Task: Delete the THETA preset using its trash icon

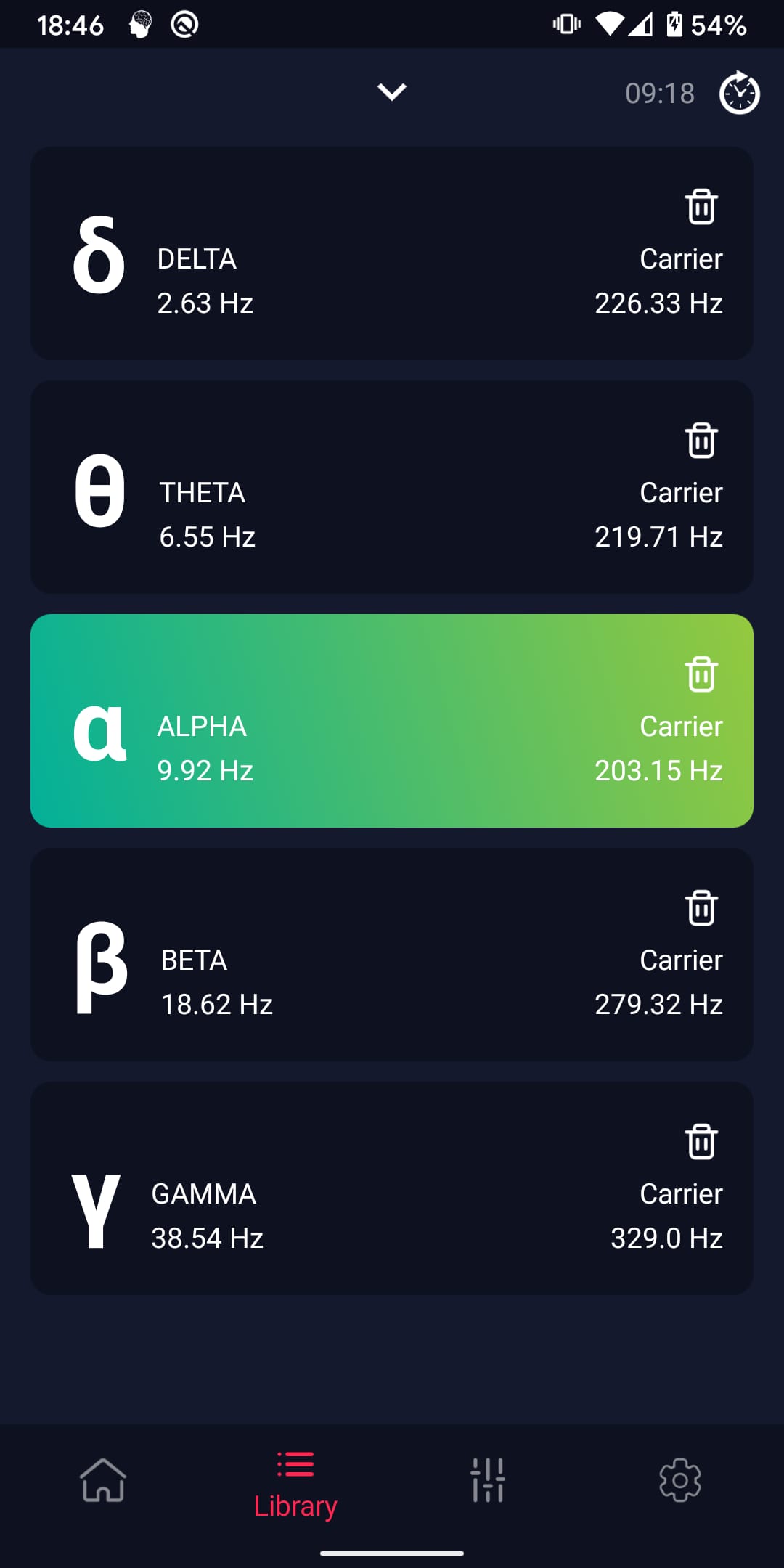Action: [x=700, y=439]
